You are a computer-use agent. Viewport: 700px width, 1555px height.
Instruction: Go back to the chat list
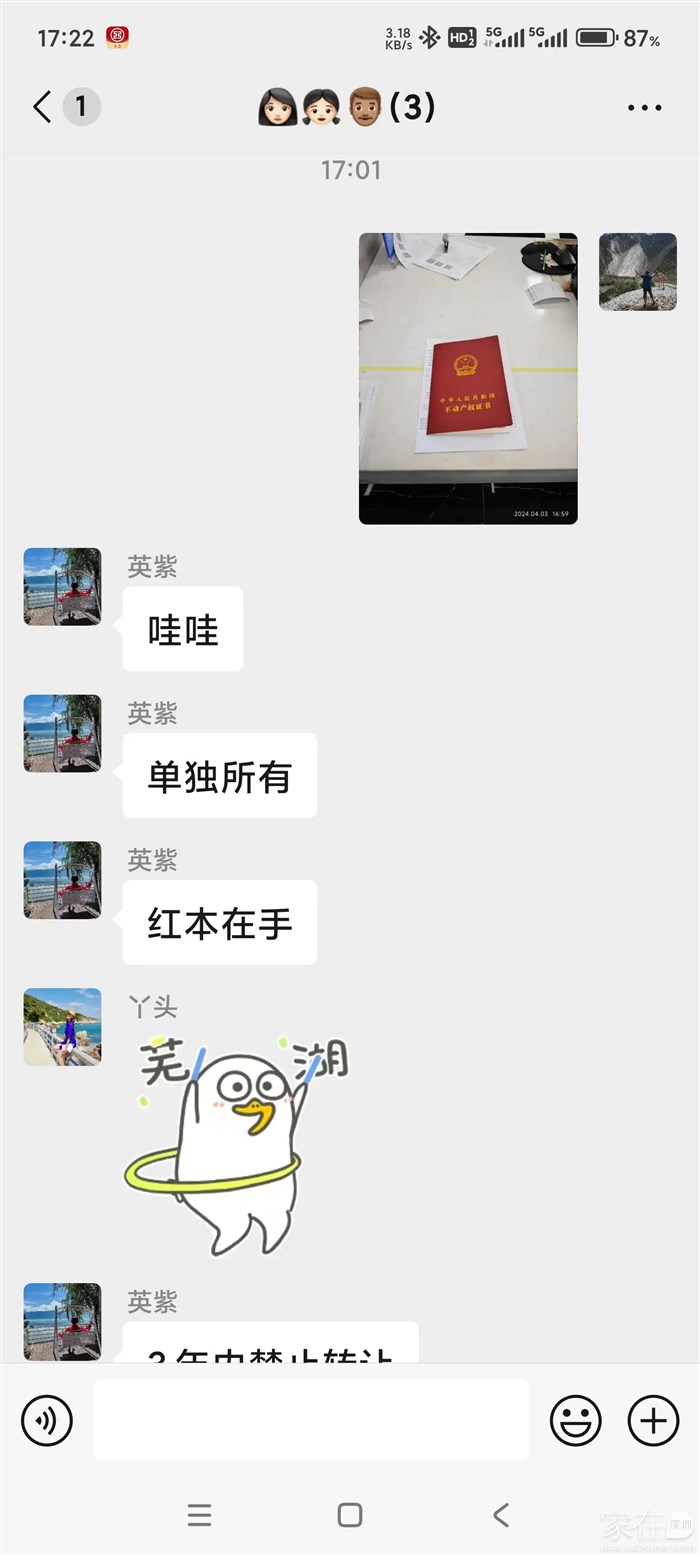tap(42, 107)
